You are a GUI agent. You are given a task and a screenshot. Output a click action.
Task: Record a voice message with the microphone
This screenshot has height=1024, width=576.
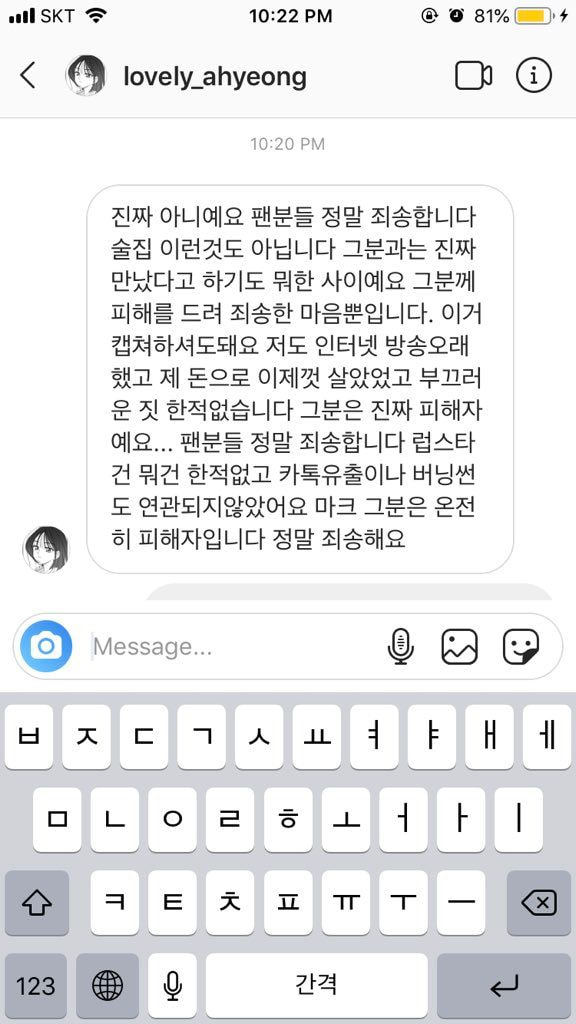400,647
